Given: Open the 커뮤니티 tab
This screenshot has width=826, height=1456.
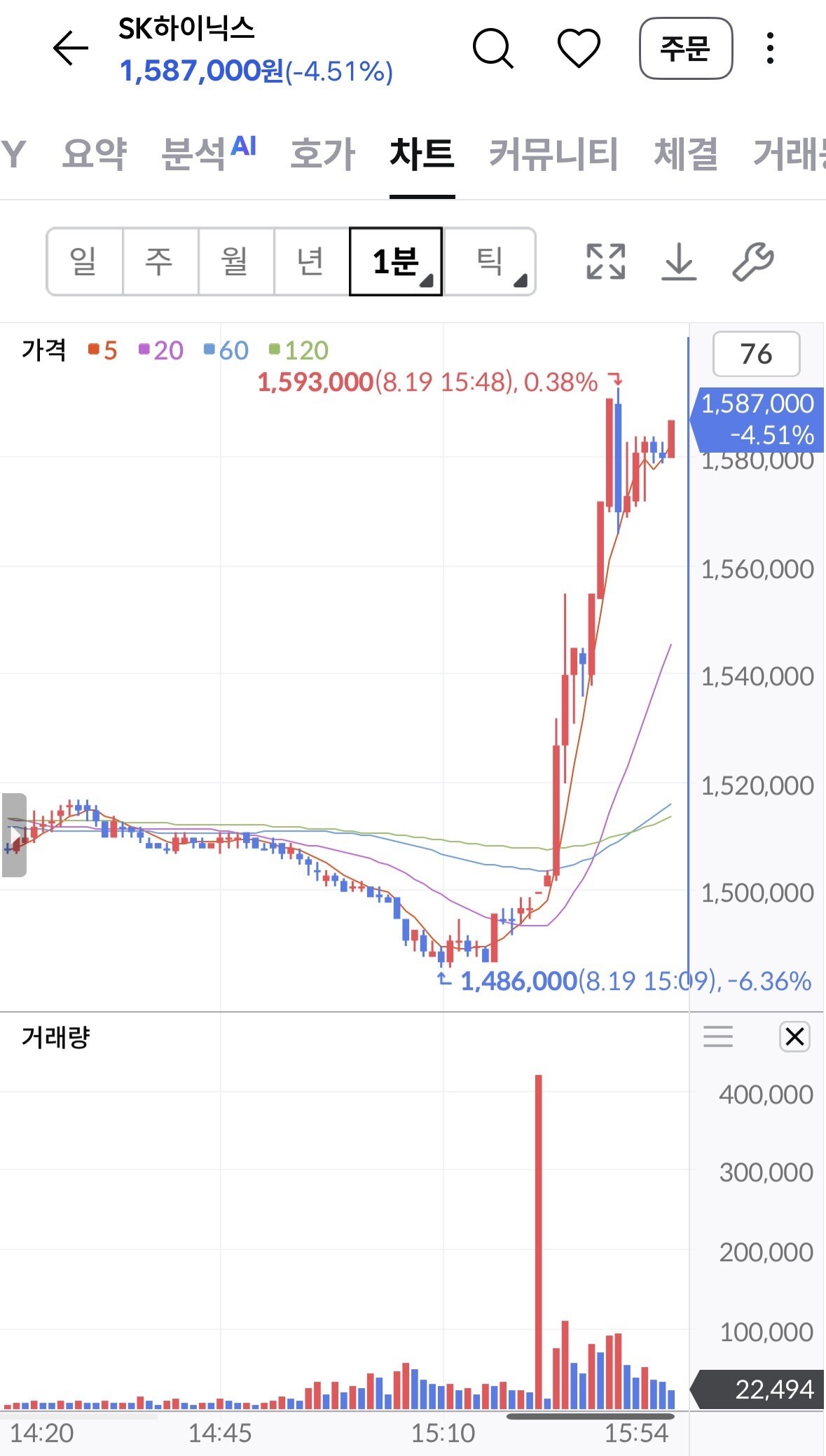Looking at the screenshot, I should tap(553, 153).
